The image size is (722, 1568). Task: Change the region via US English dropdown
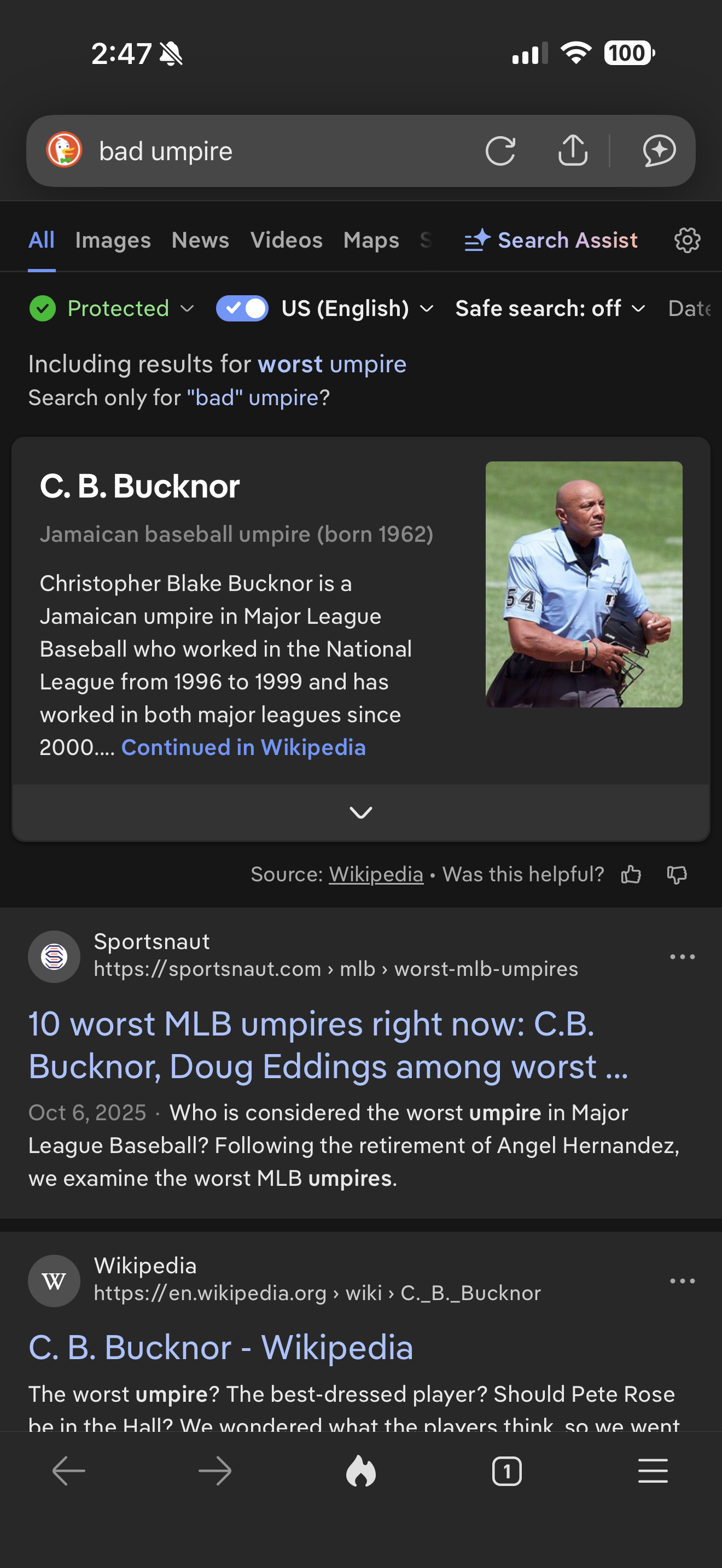click(x=357, y=308)
